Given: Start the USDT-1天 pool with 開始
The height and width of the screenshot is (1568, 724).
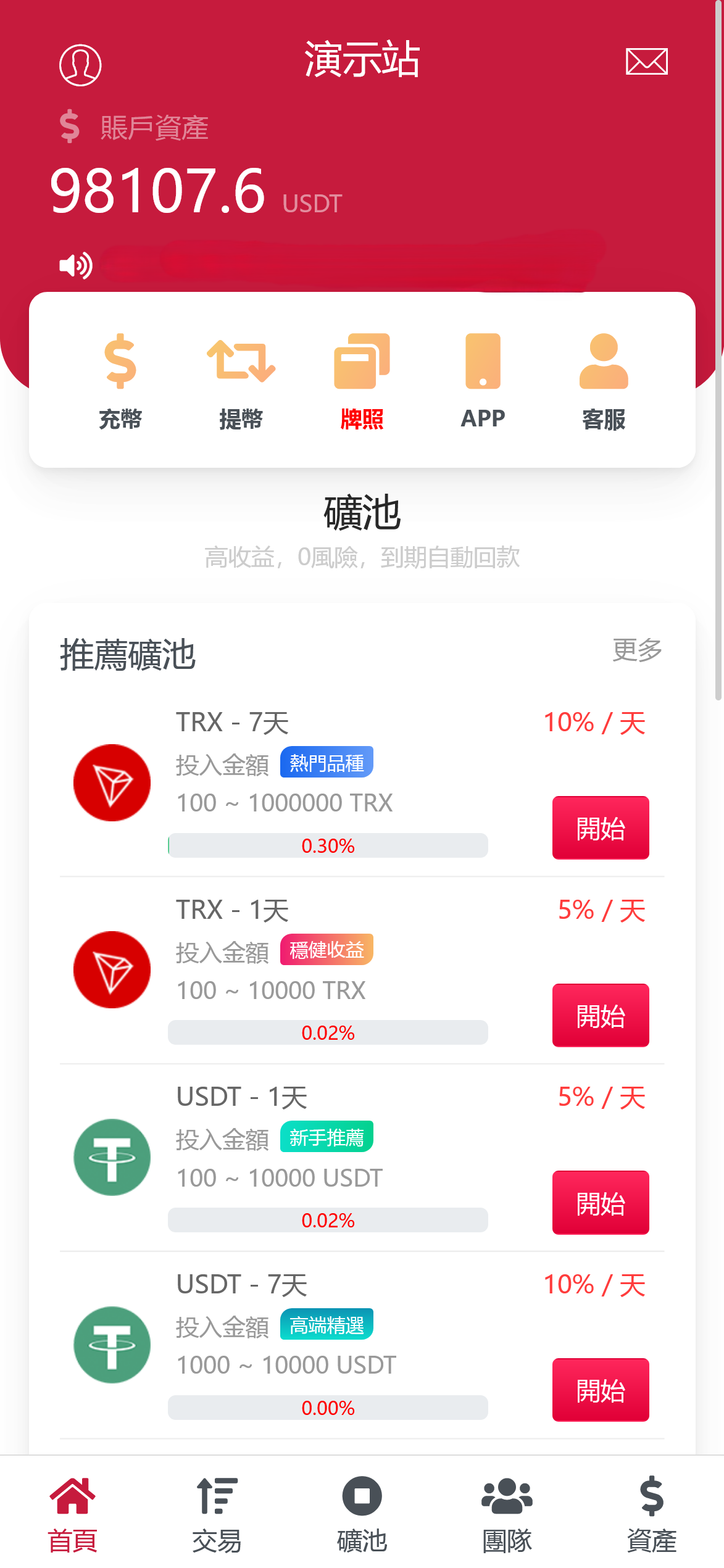Looking at the screenshot, I should 599,1201.
